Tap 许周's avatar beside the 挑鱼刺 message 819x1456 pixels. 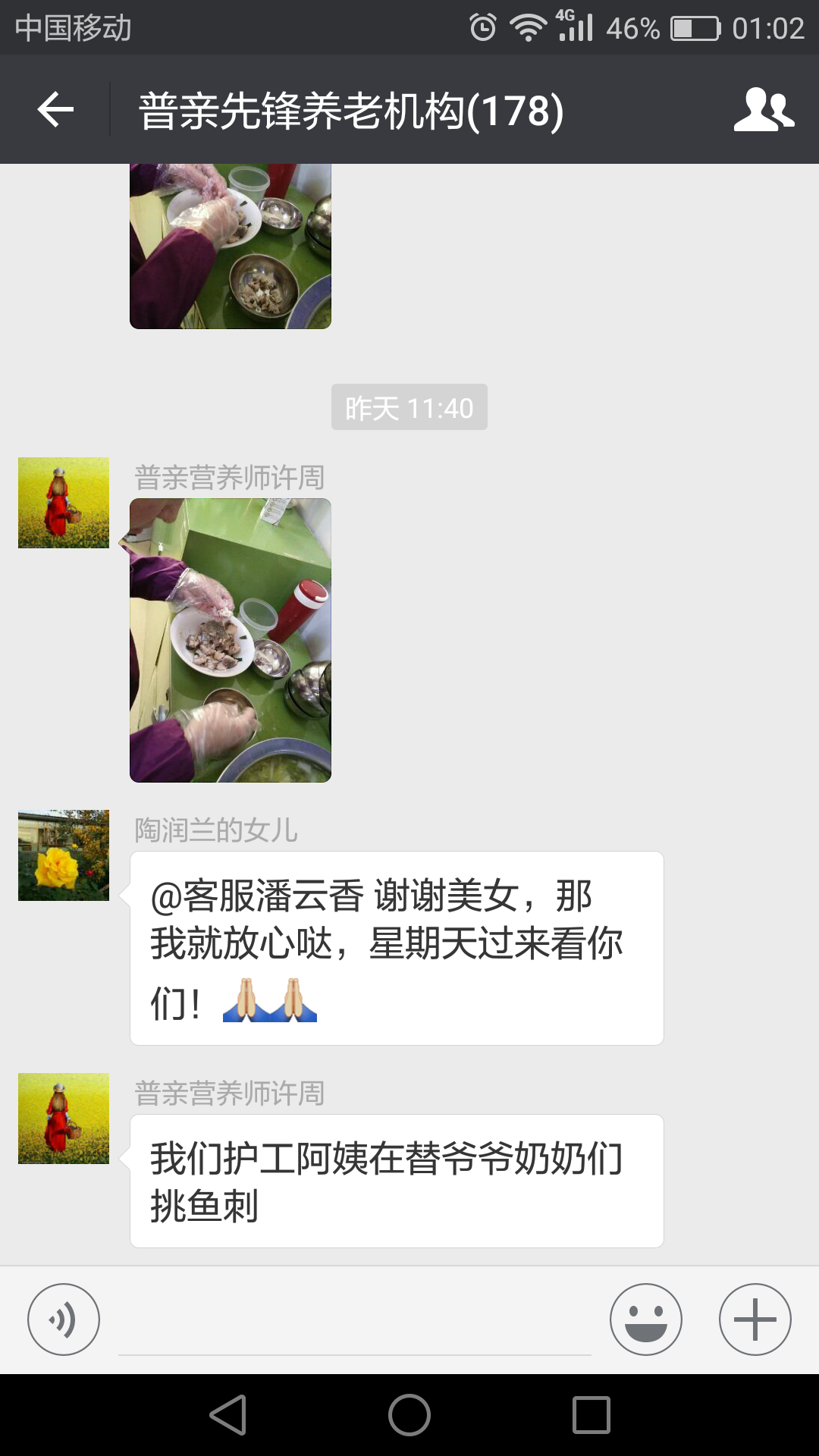(64, 1119)
